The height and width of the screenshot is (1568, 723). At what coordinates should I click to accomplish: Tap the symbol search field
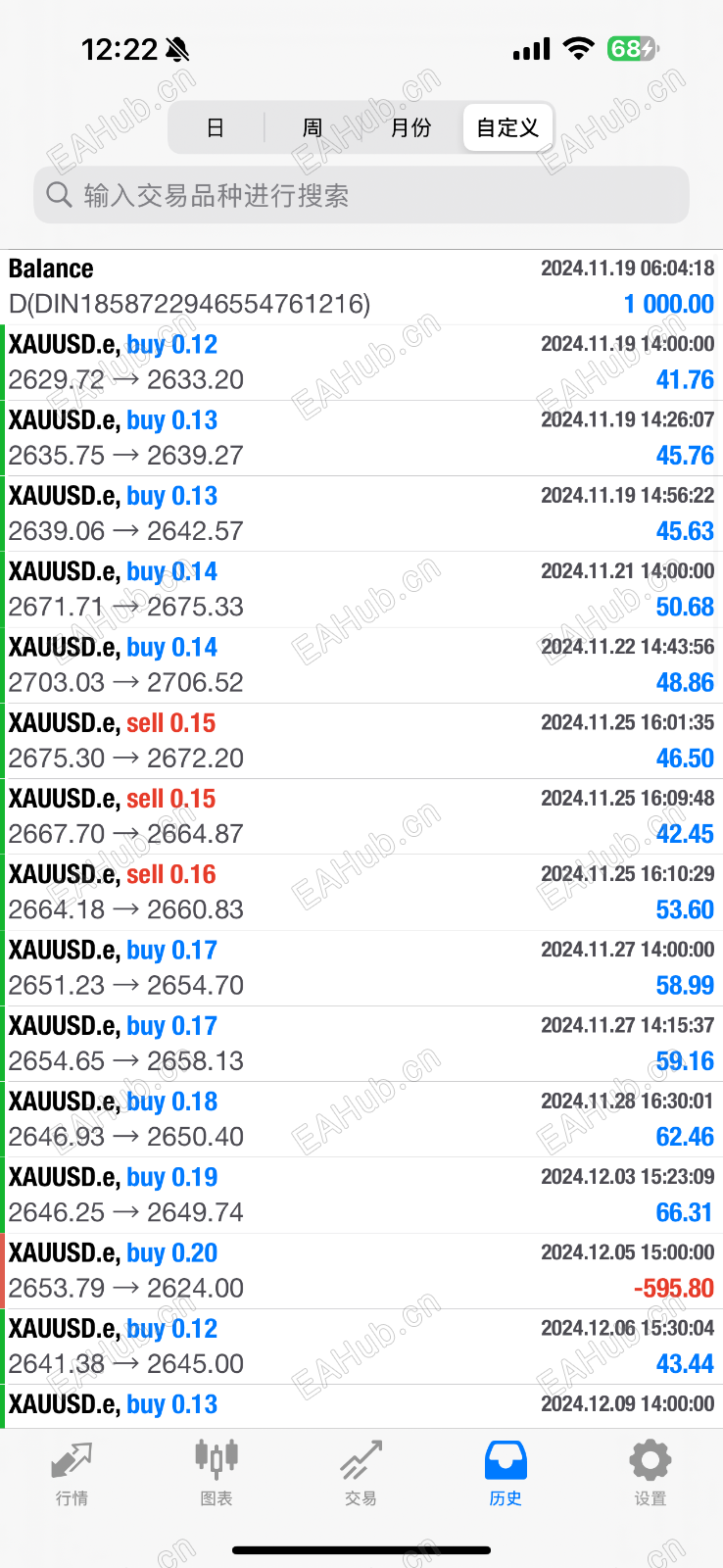click(x=361, y=195)
